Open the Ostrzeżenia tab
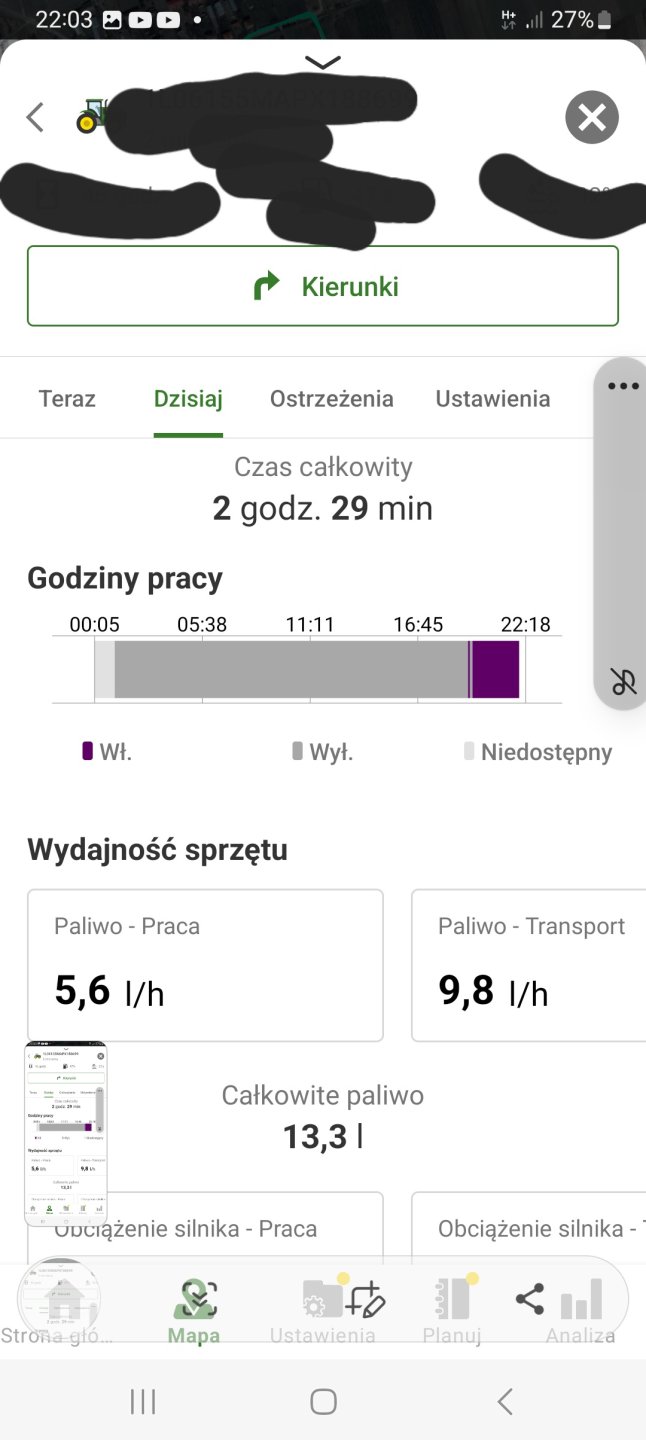The width and height of the screenshot is (646, 1440). pos(332,399)
